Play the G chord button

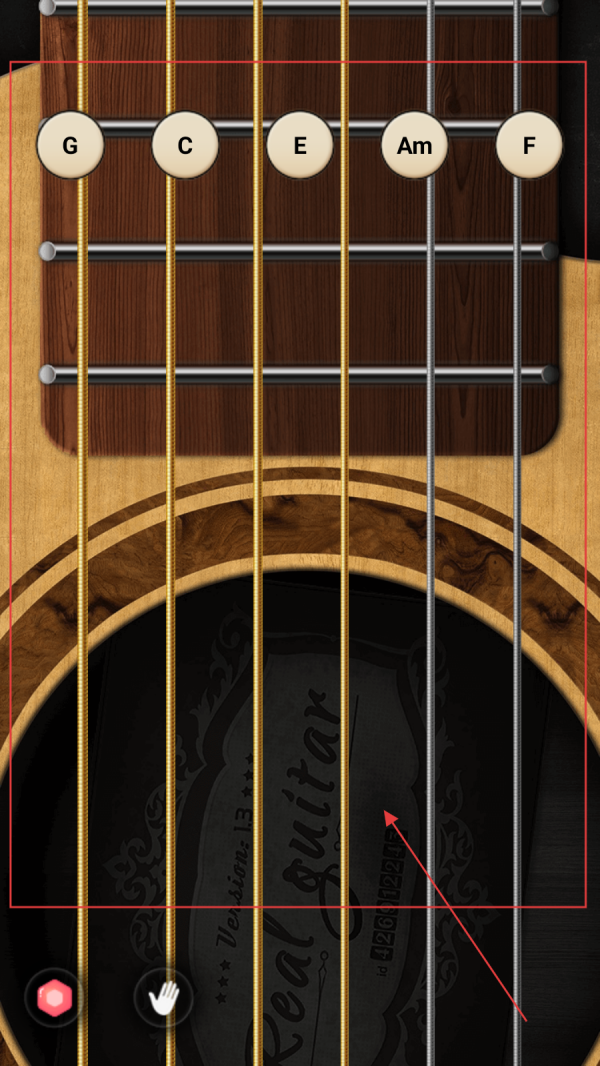[x=70, y=145]
